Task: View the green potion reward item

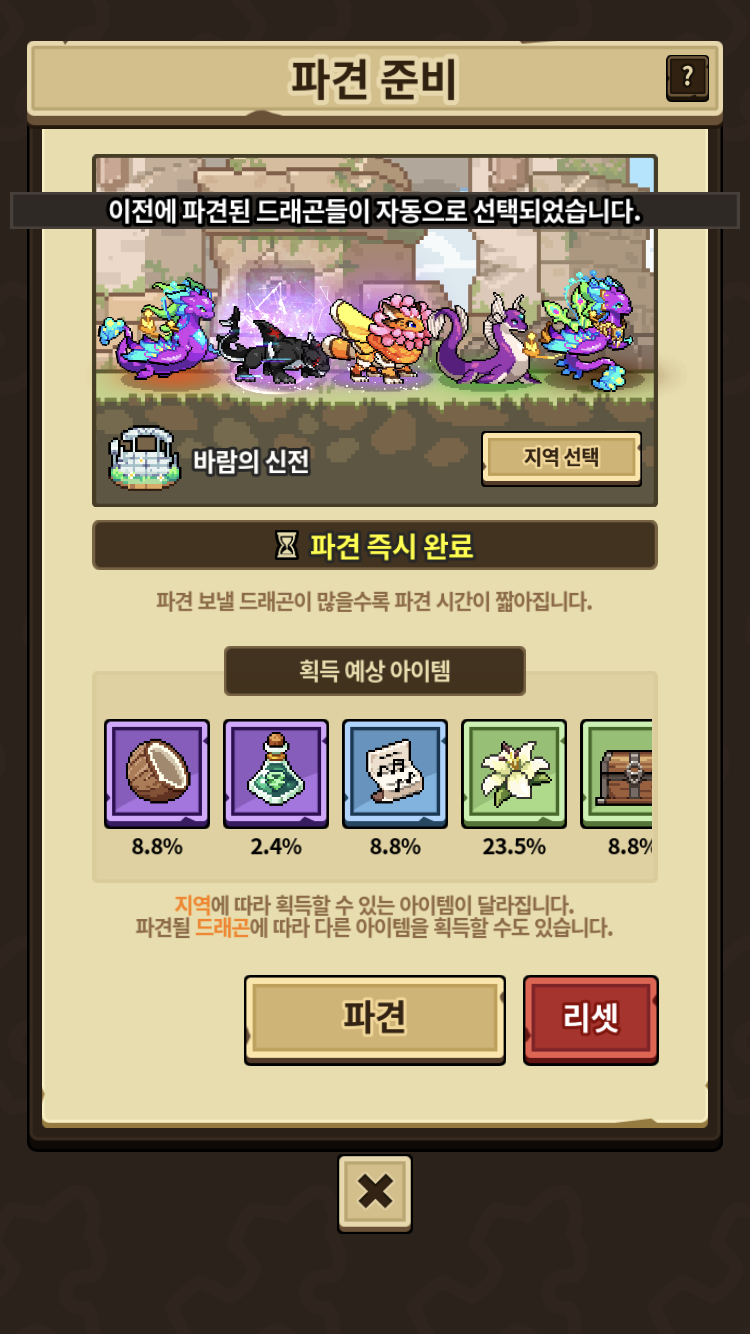Action: pyautogui.click(x=276, y=773)
